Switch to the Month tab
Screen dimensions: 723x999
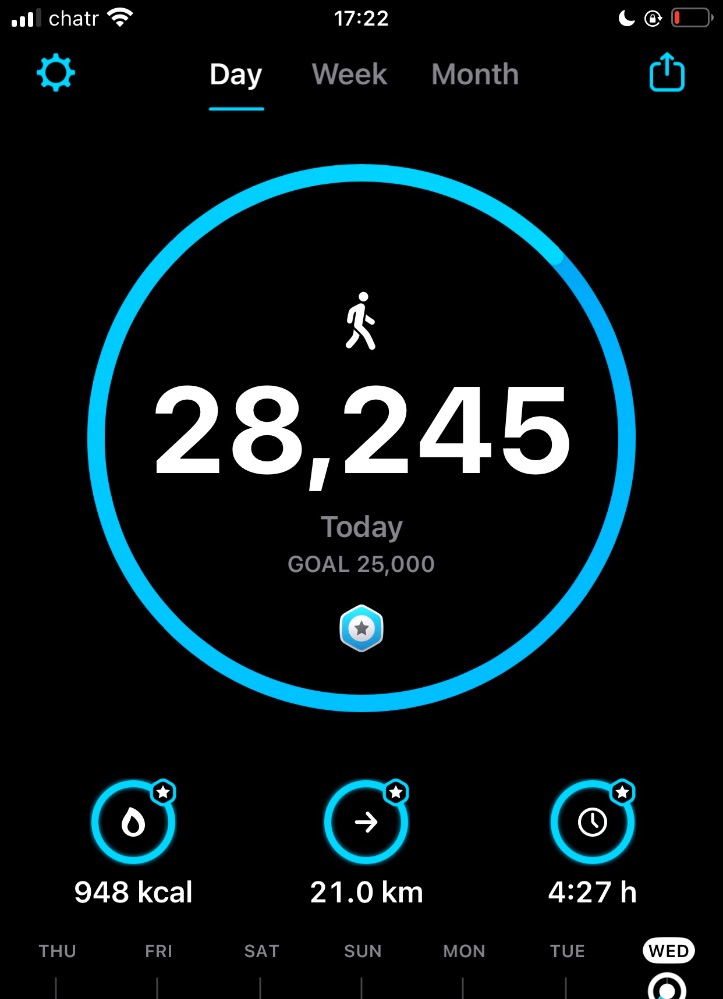[475, 74]
